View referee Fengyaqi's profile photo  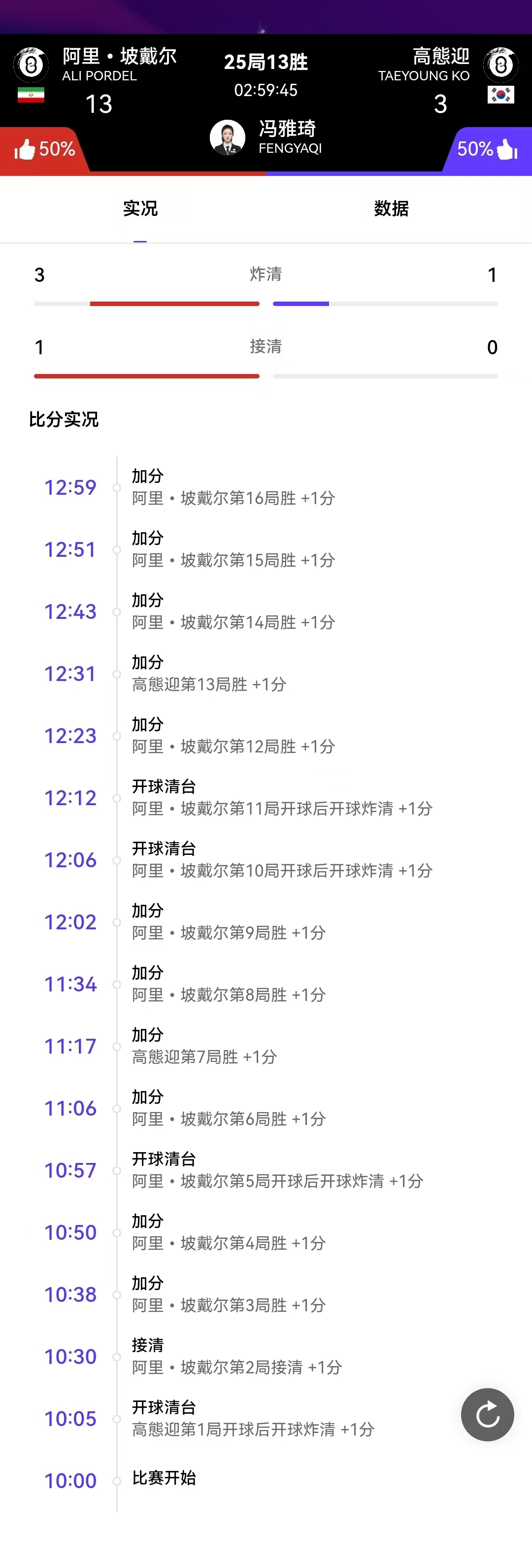point(227,137)
